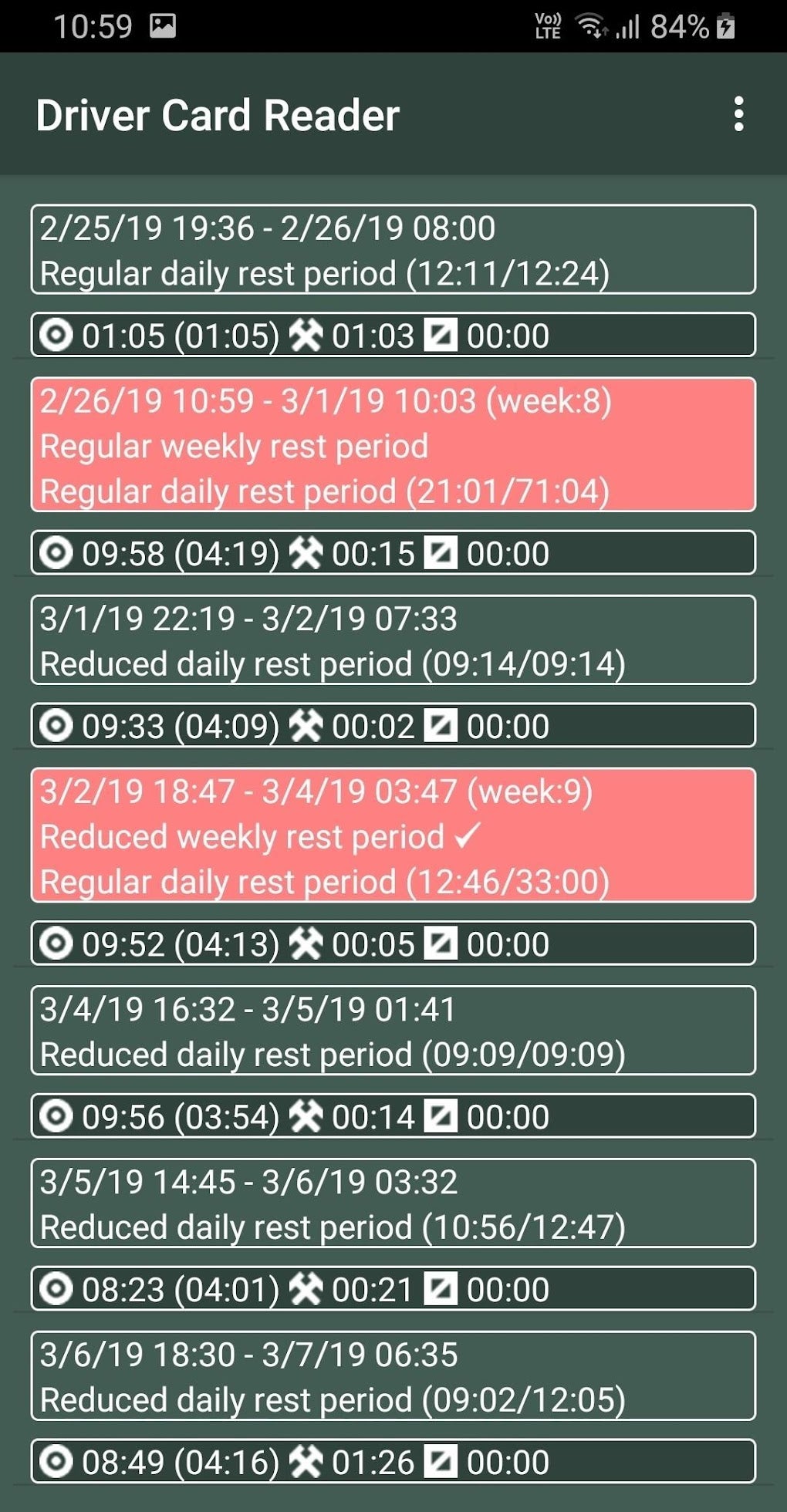The image size is (787, 1512).
Task: Open the overflow menu
Action: (x=738, y=114)
